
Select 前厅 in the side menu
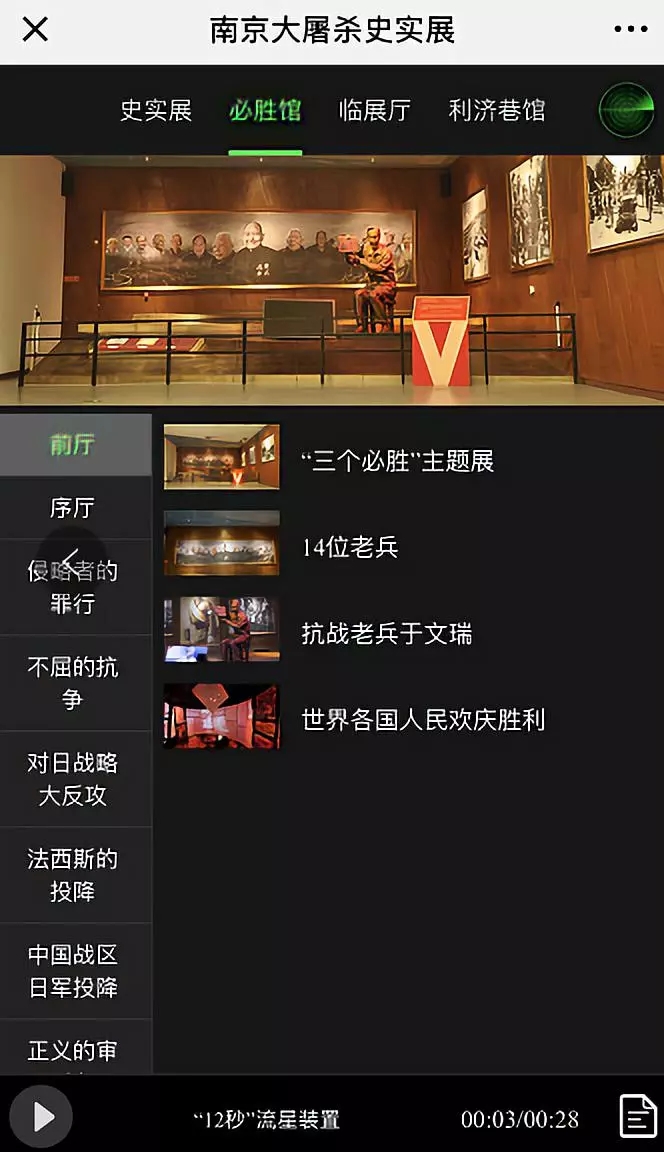[73, 445]
